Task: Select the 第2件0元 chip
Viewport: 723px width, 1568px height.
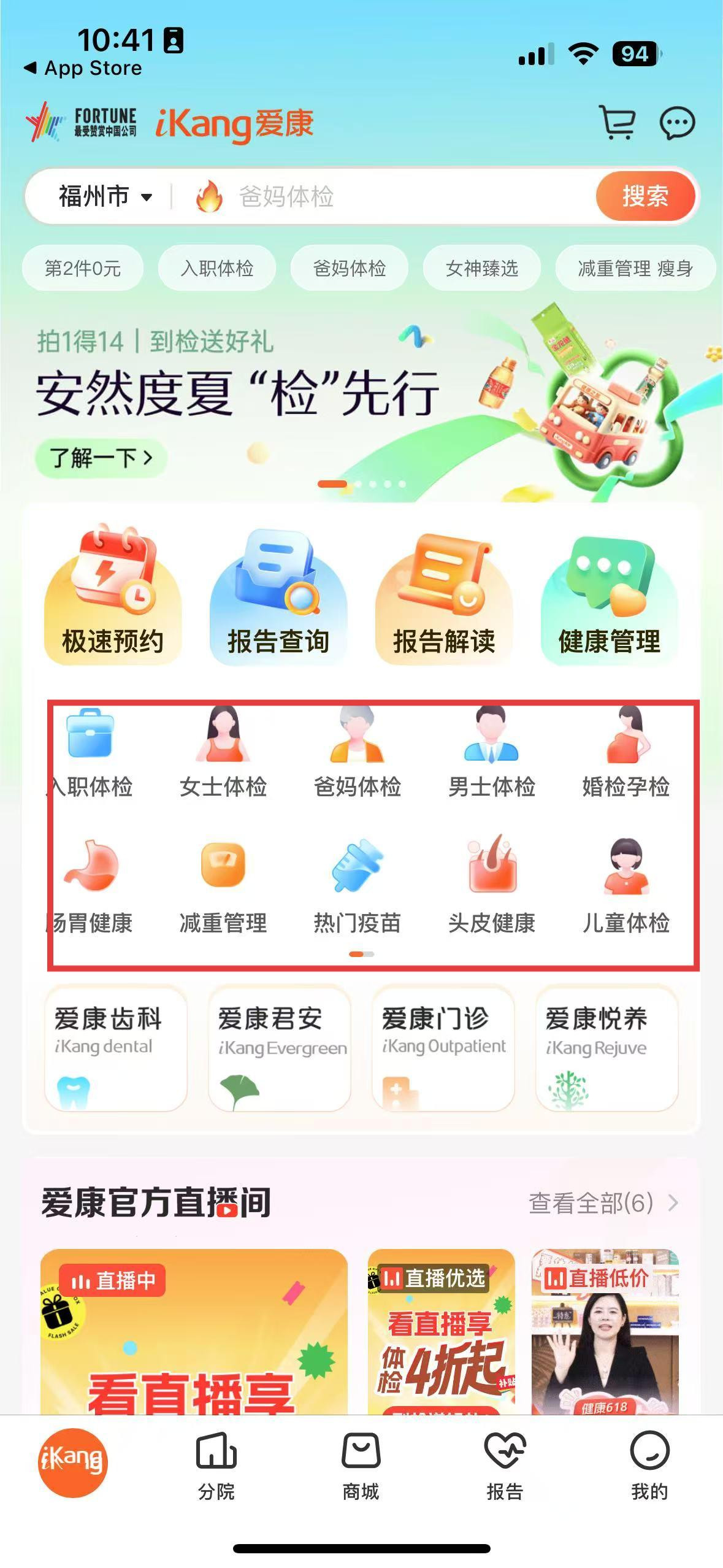Action: pyautogui.click(x=83, y=268)
